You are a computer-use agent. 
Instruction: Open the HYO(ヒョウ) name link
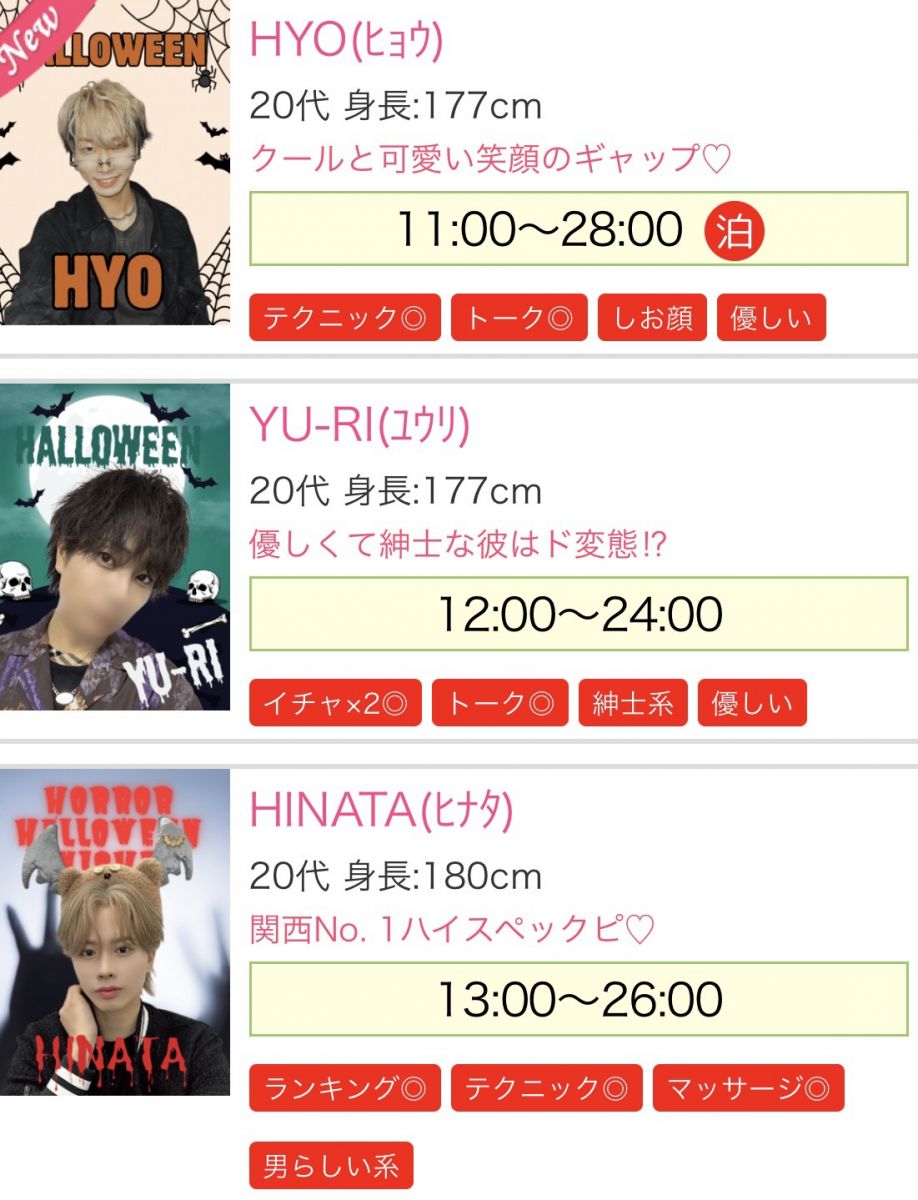point(345,40)
